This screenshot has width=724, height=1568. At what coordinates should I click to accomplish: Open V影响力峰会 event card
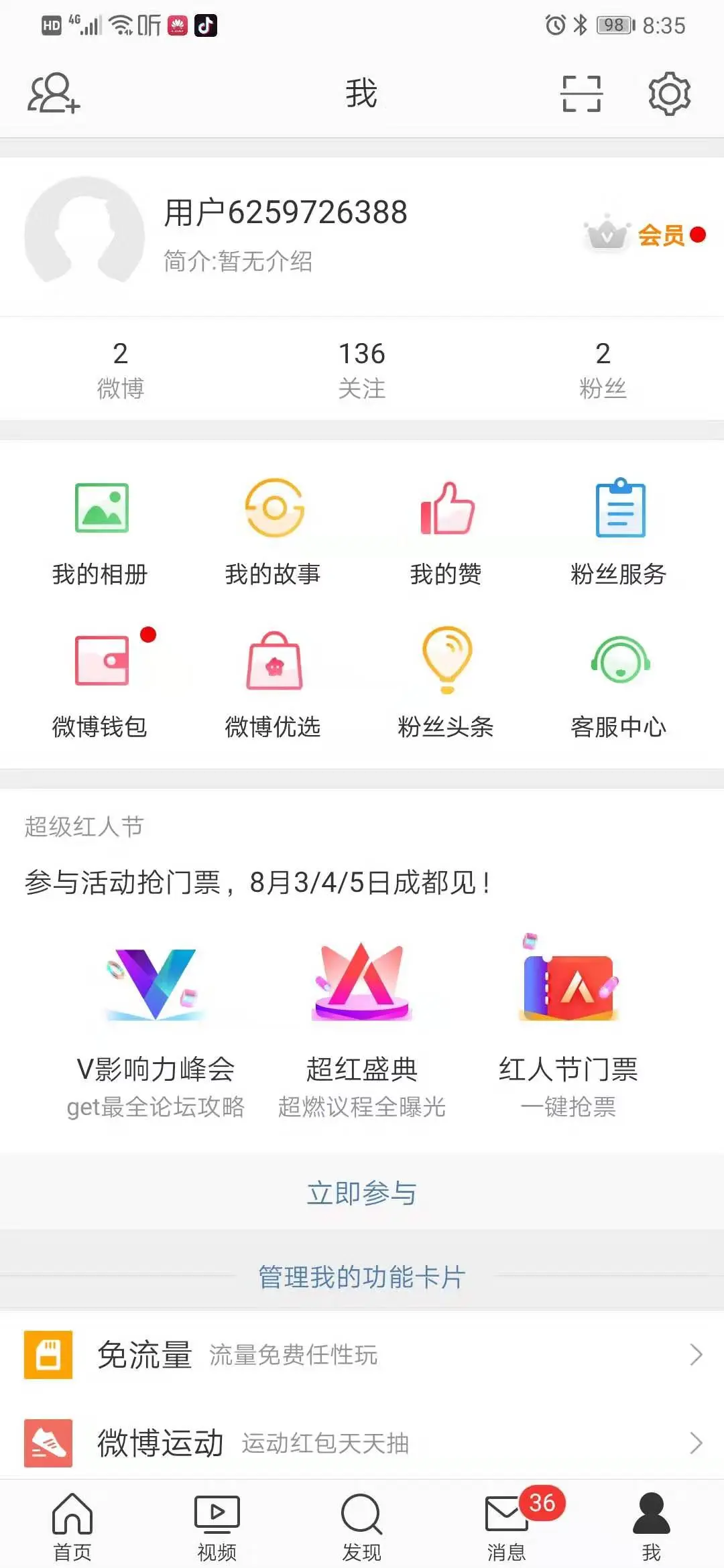tap(156, 1025)
